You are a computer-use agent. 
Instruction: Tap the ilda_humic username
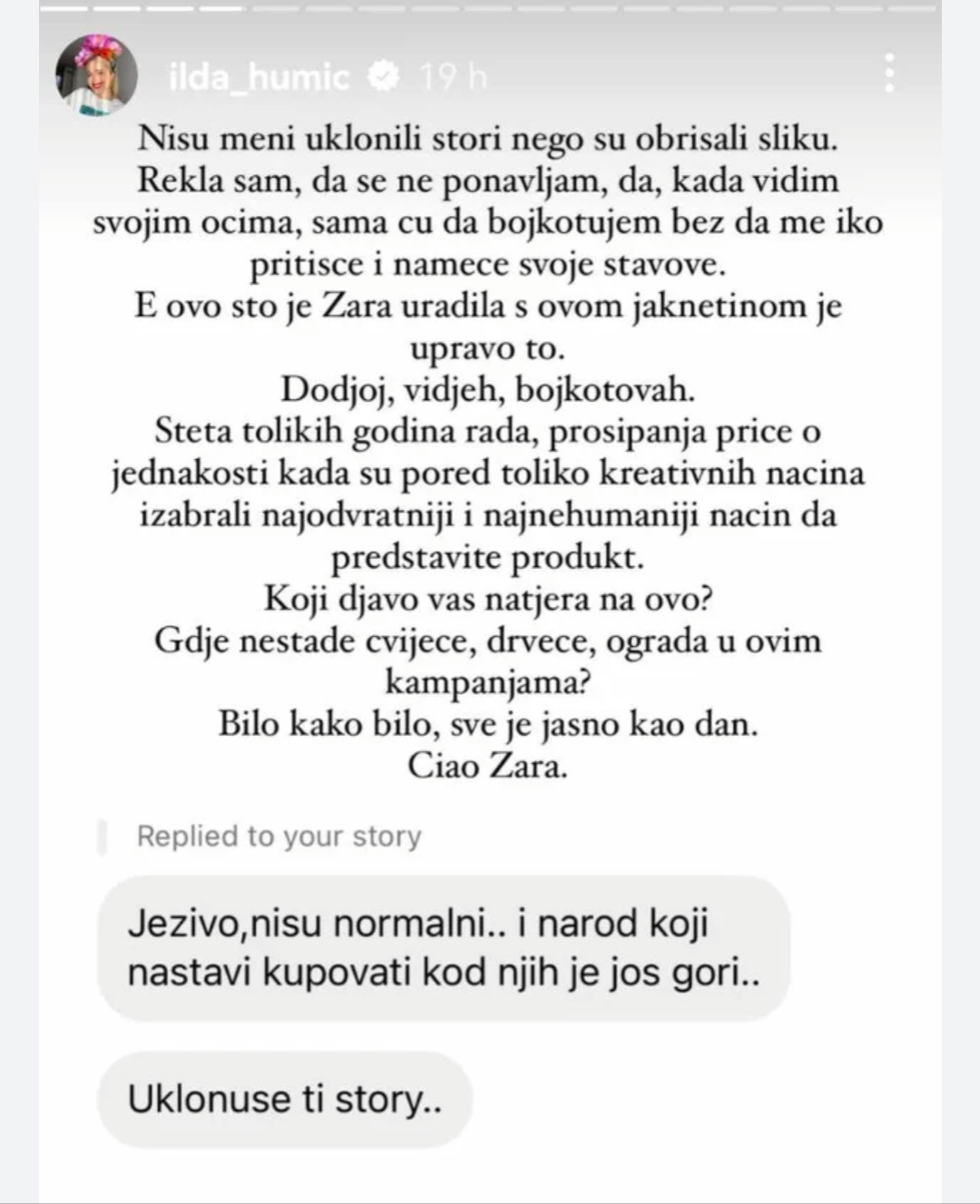[x=259, y=78]
